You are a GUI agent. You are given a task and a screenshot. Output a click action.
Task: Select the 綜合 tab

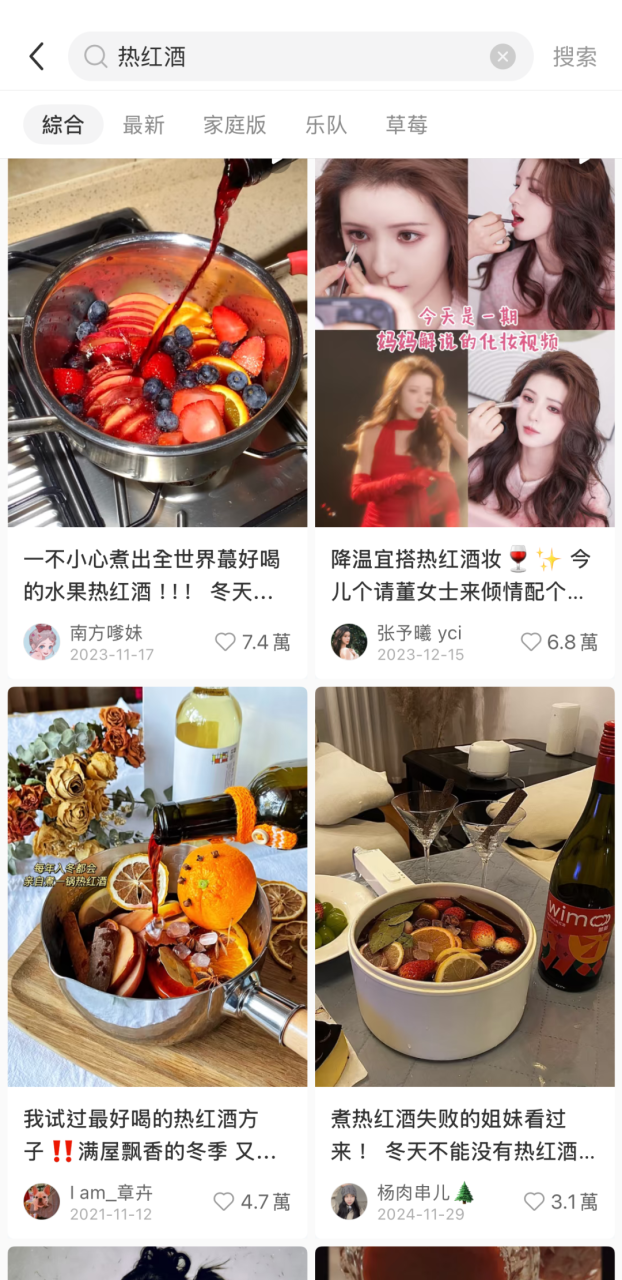(x=63, y=125)
